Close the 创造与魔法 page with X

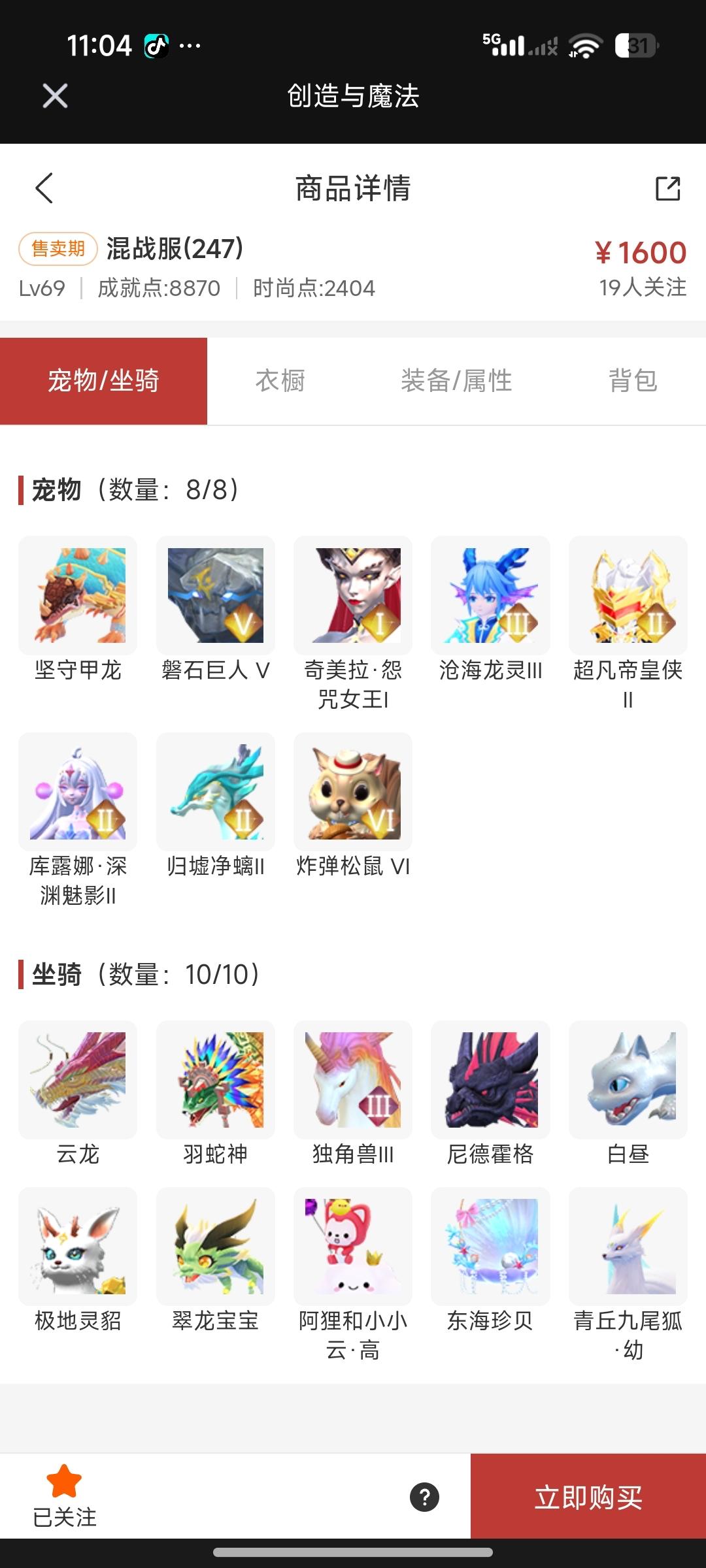click(x=54, y=96)
